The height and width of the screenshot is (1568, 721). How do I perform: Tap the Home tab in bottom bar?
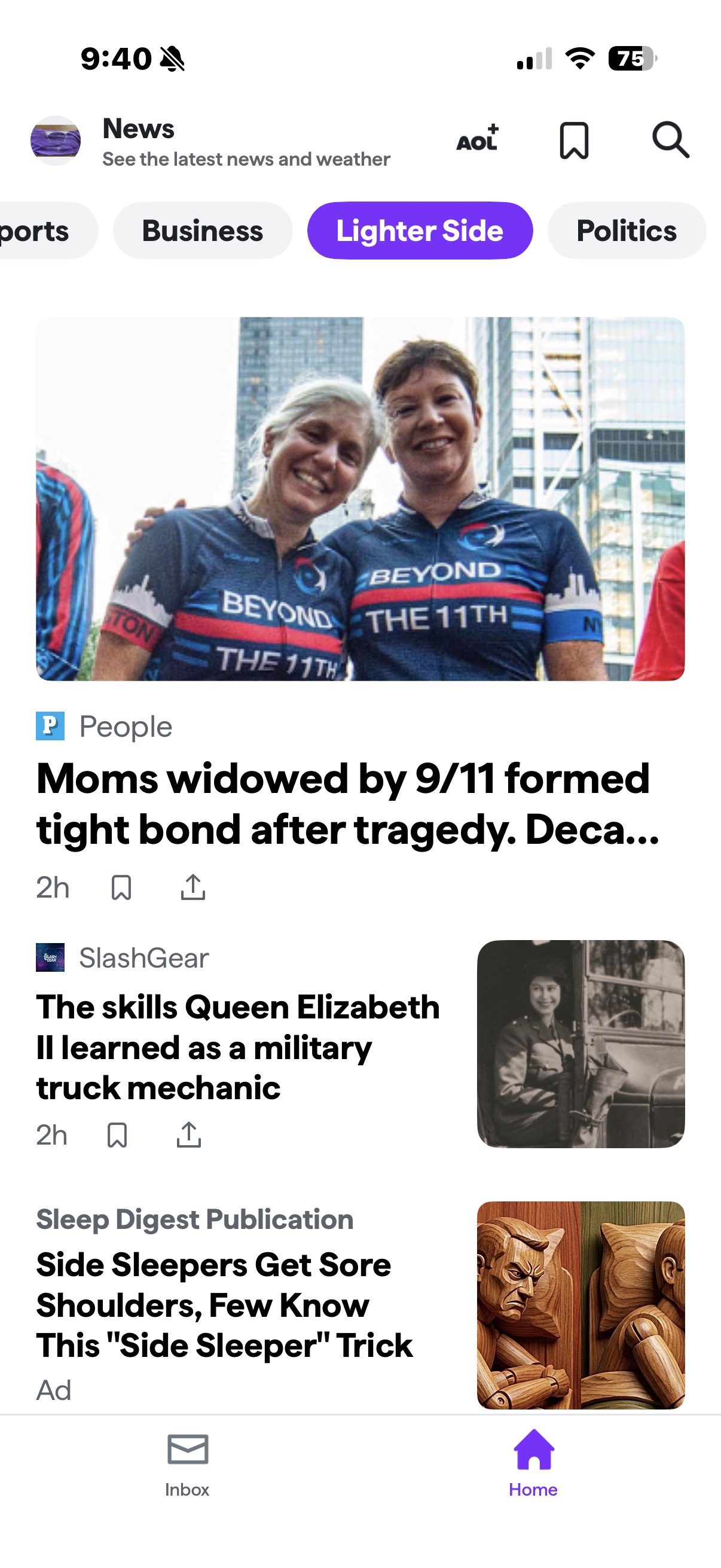tap(534, 1464)
